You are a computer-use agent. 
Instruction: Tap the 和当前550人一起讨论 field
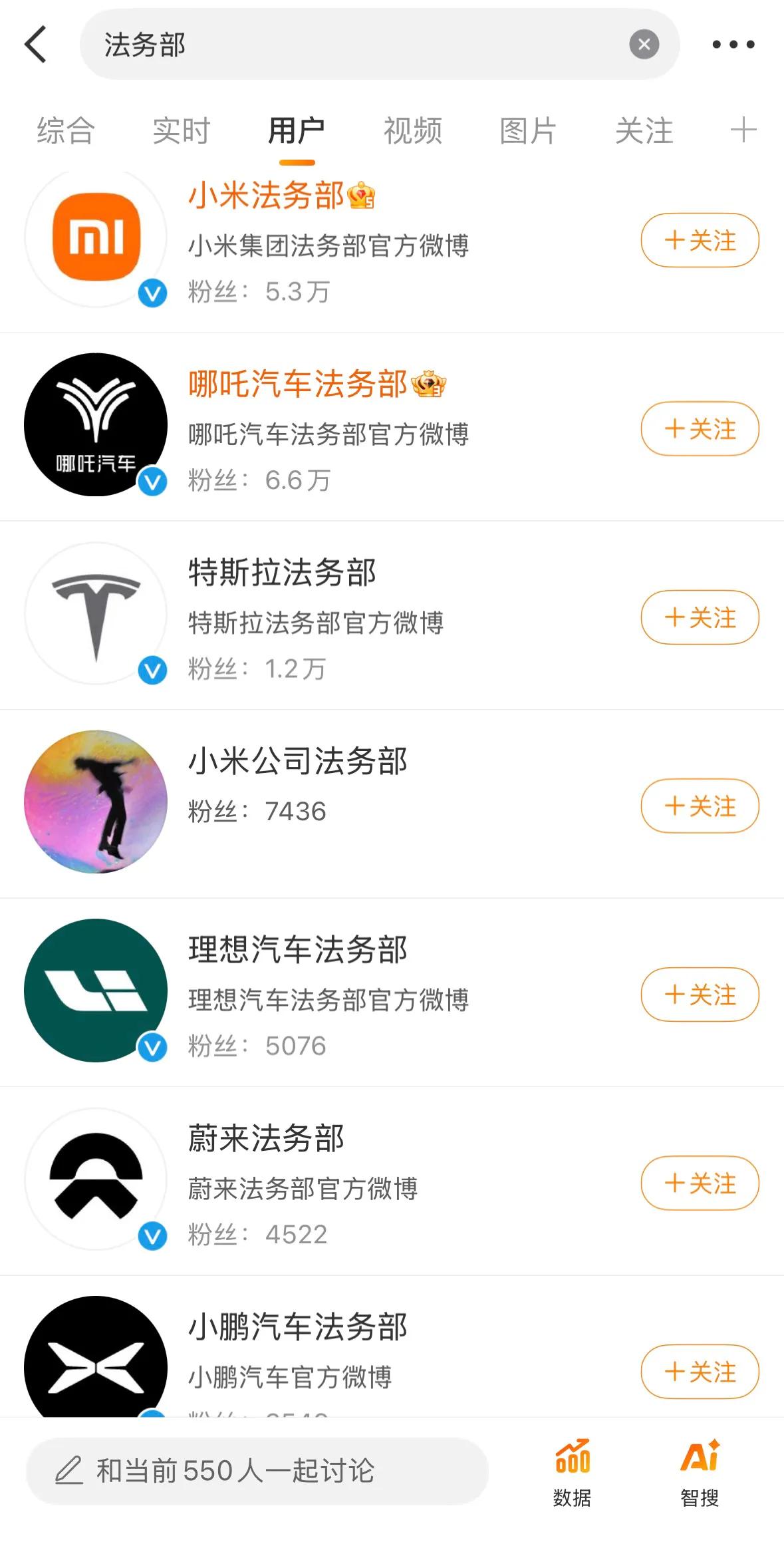[257, 1471]
